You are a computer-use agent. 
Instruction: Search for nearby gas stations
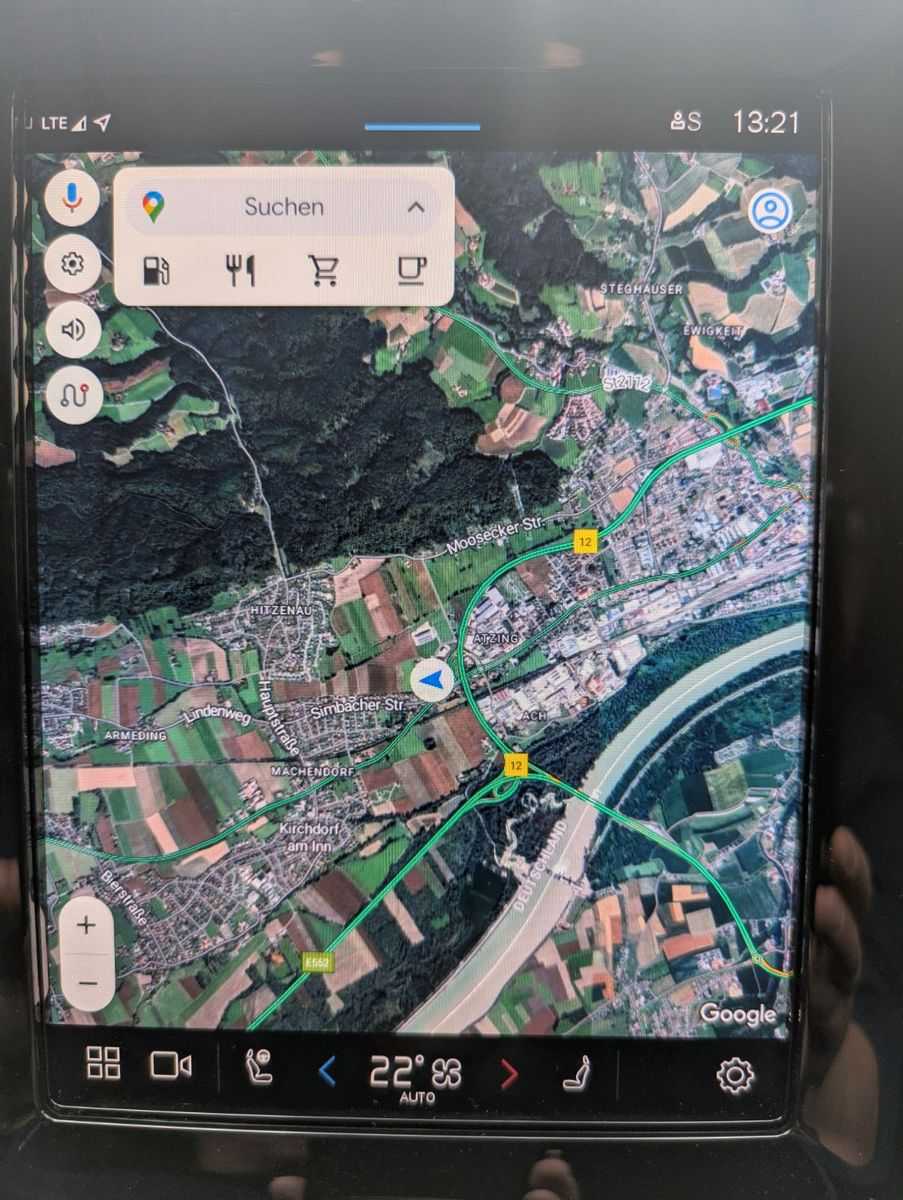click(156, 270)
